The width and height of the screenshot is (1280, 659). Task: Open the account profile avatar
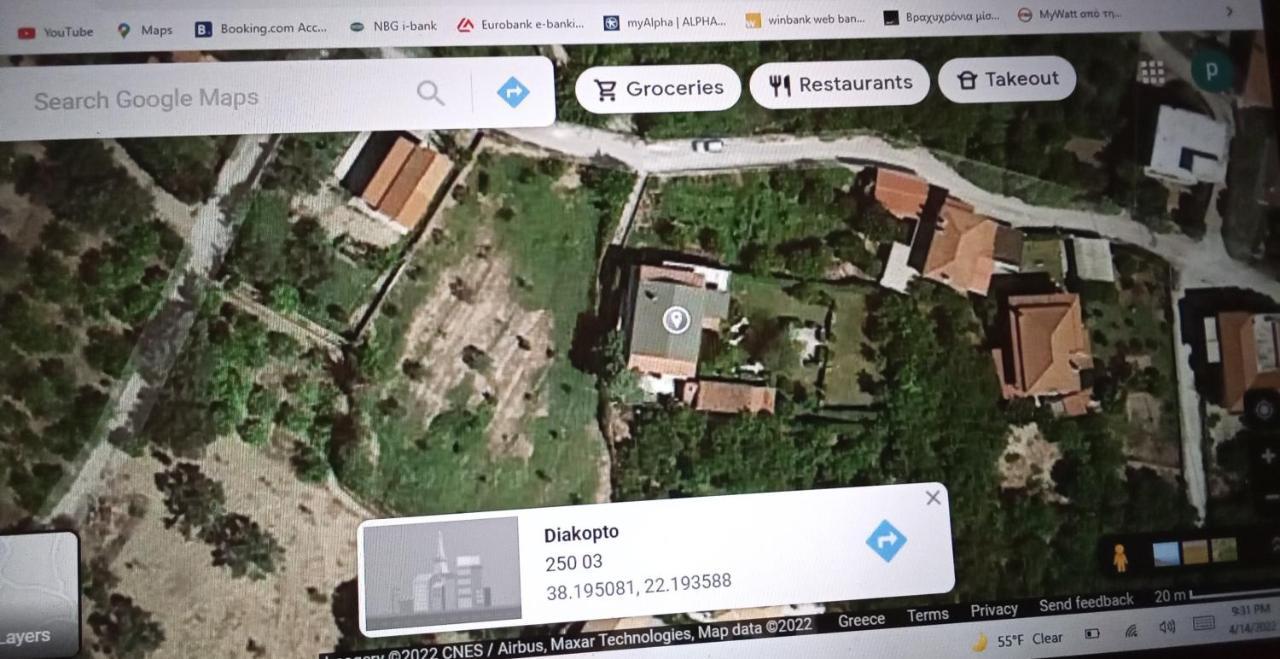pos(1211,71)
